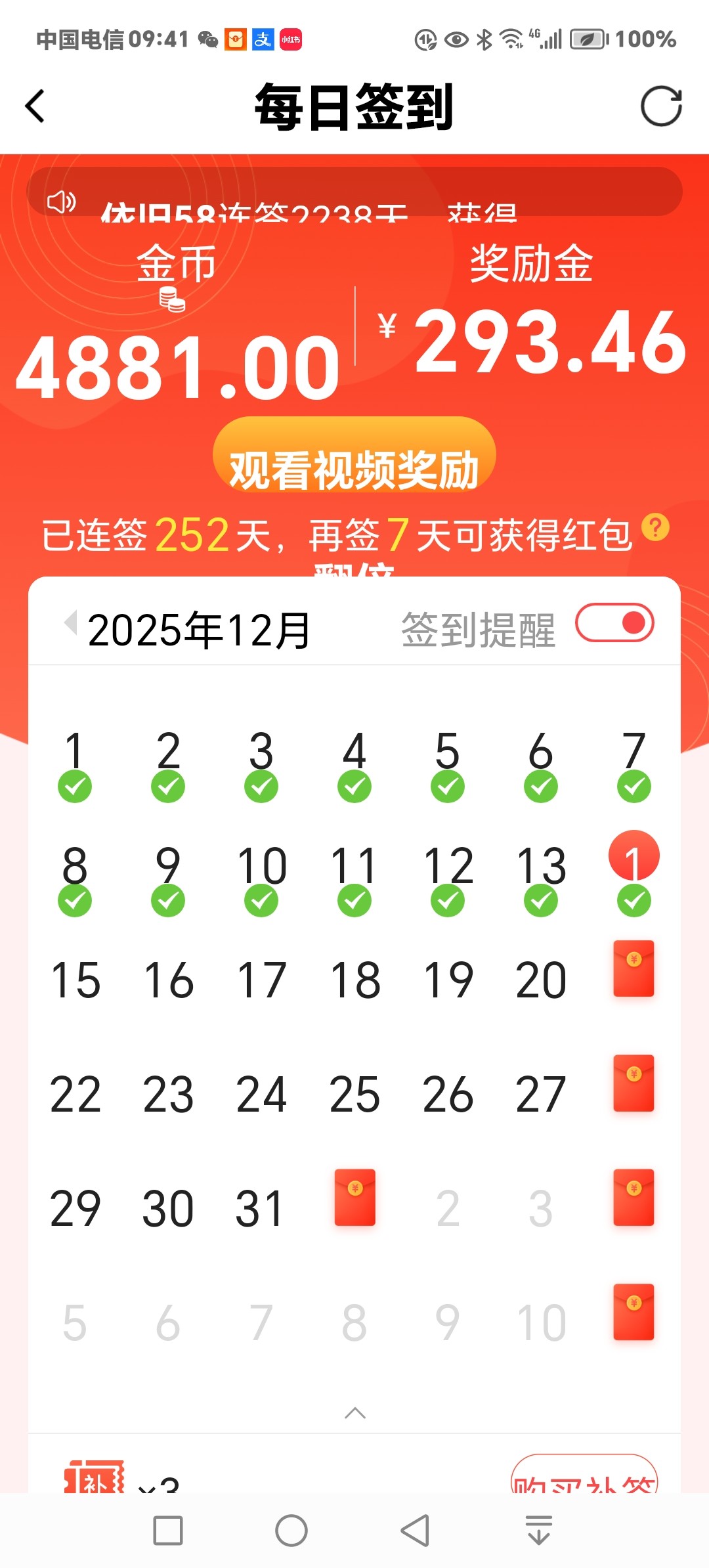Toggle the 签到提醒 switch

[x=614, y=623]
